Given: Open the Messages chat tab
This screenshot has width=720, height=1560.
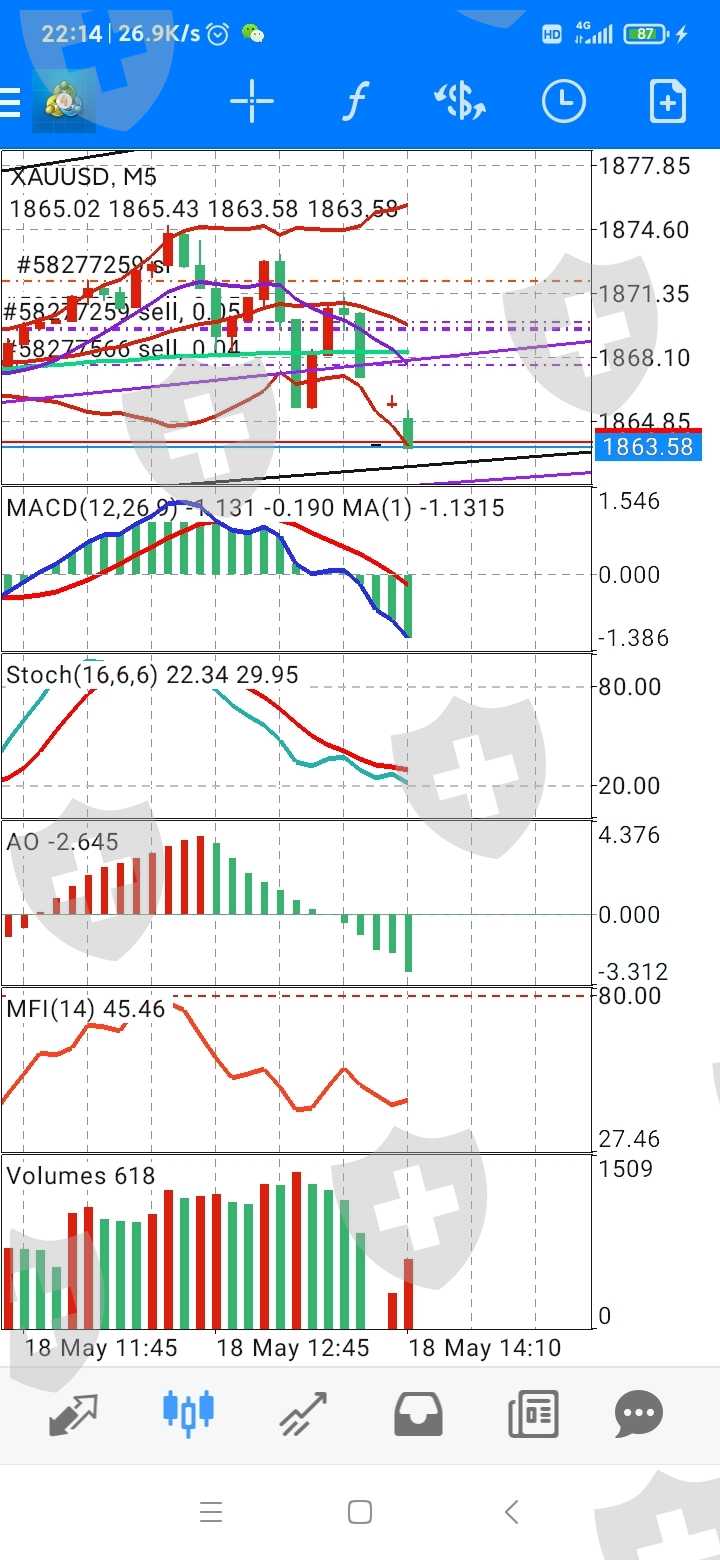Looking at the screenshot, I should (638, 1413).
